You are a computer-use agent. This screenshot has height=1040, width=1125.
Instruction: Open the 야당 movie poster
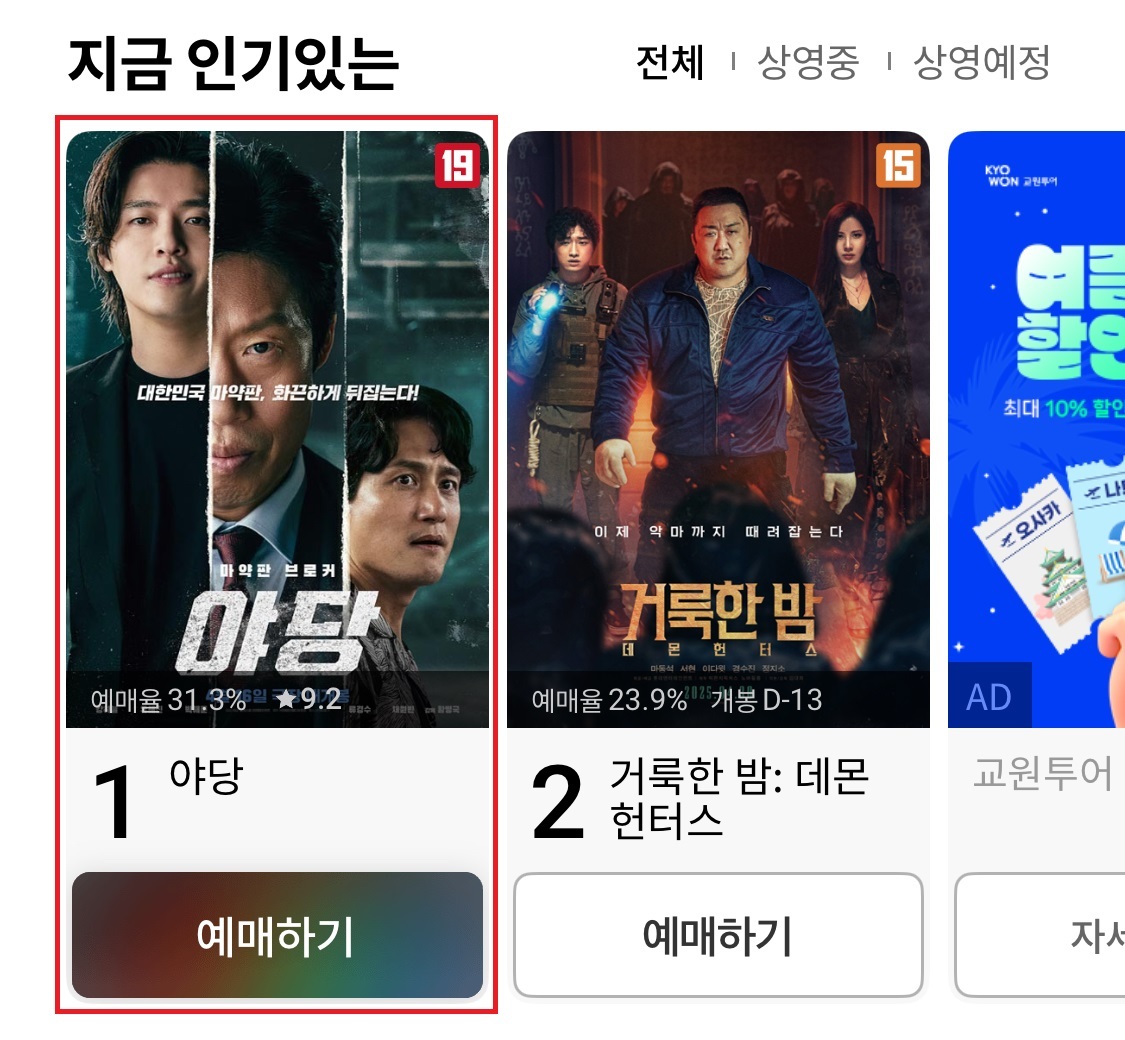click(x=277, y=428)
